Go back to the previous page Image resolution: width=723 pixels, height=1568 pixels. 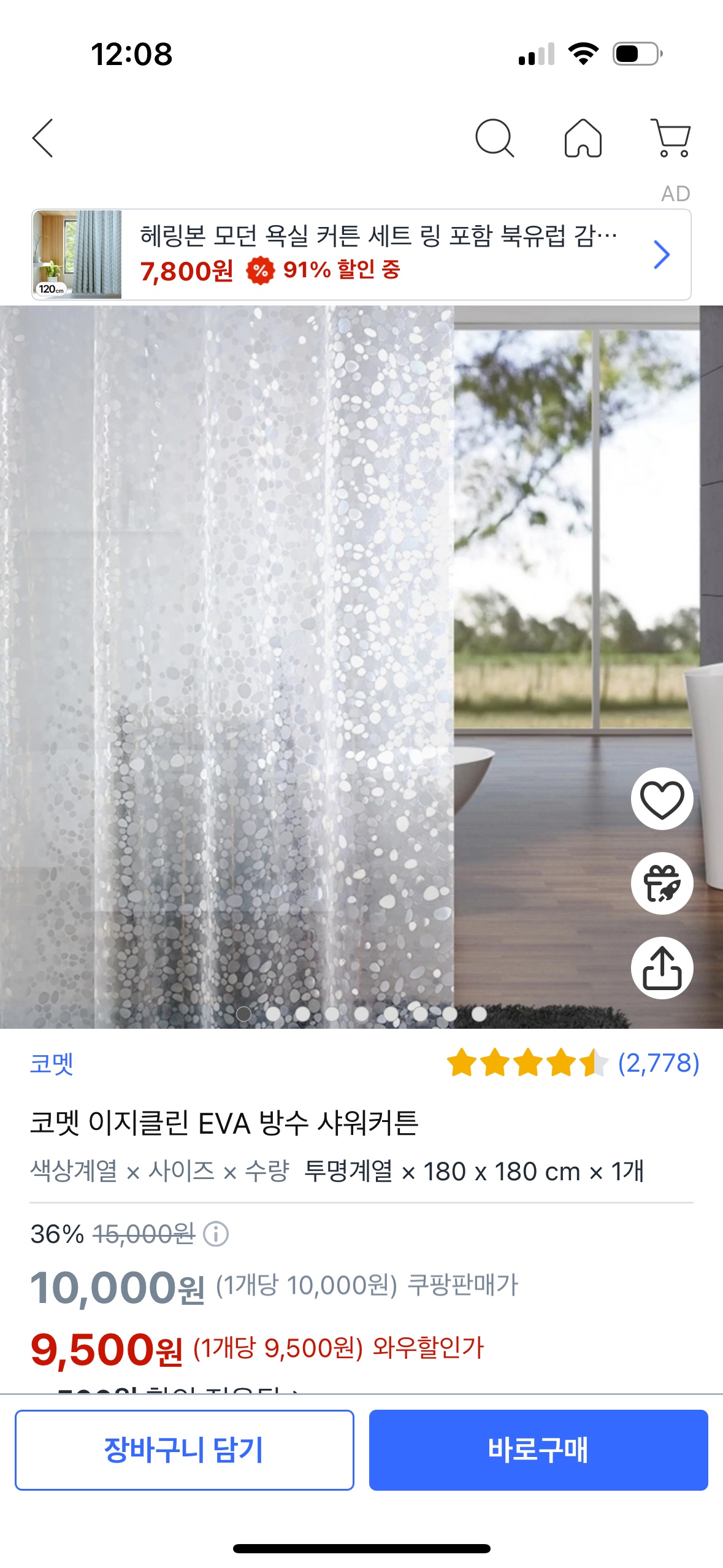click(x=42, y=138)
